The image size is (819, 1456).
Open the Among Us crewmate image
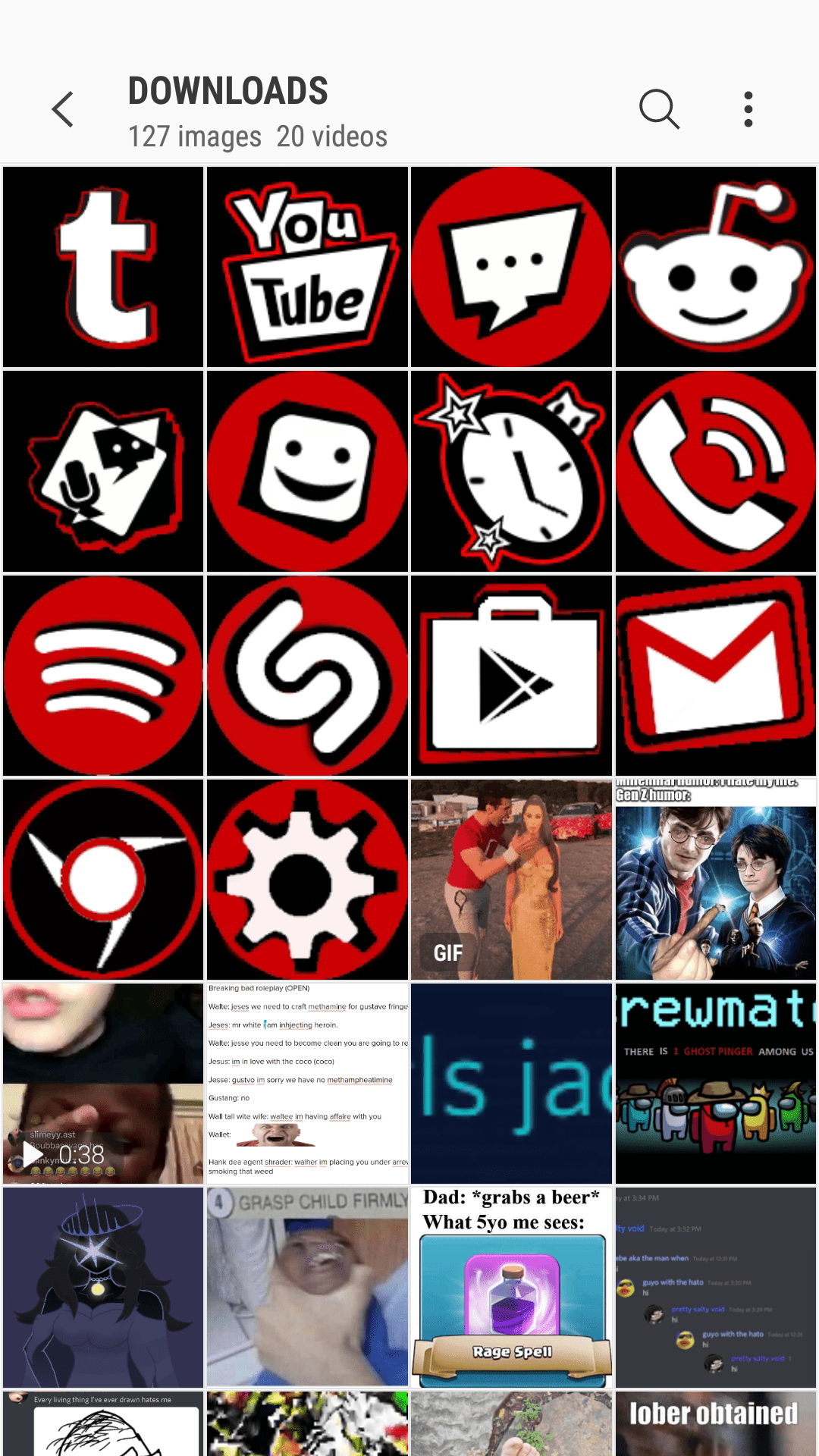coord(715,1084)
